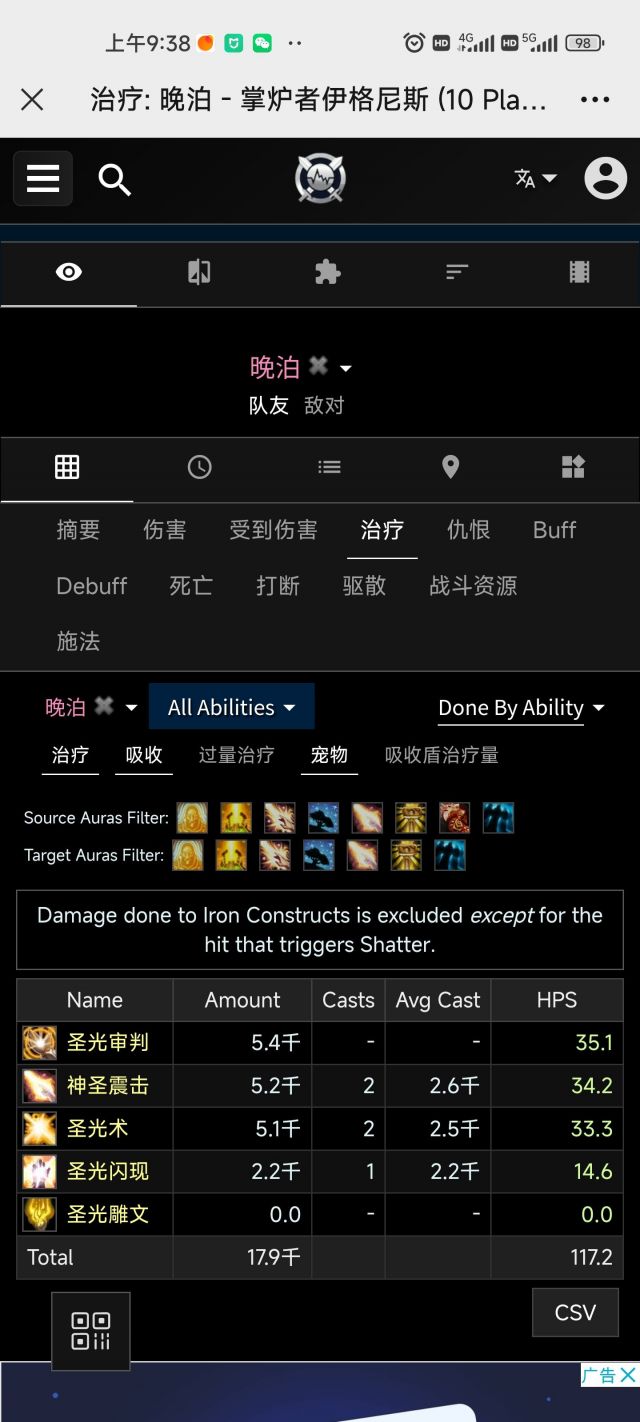Switch to the Buff tab
The image size is (640, 1422).
point(554,530)
